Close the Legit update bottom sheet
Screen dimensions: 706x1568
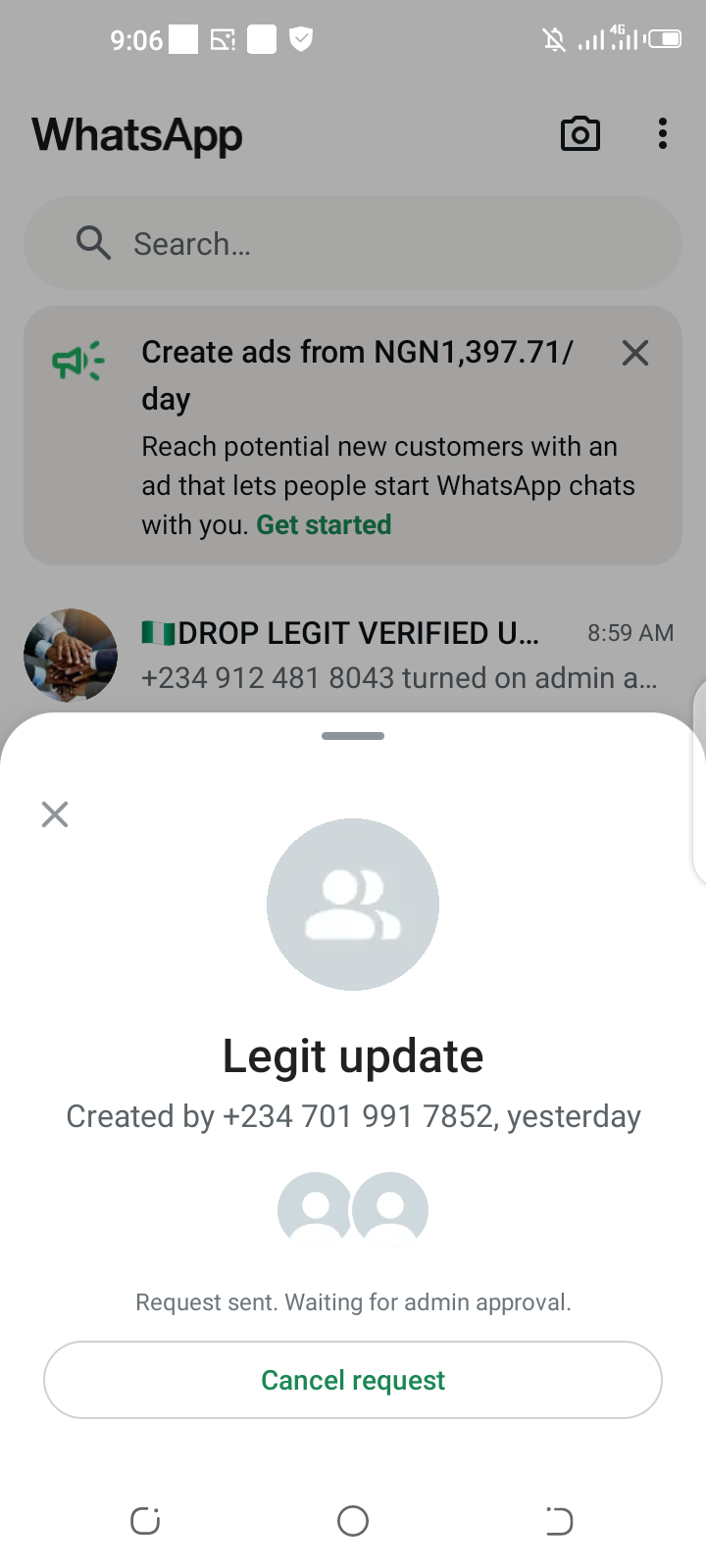(x=55, y=814)
